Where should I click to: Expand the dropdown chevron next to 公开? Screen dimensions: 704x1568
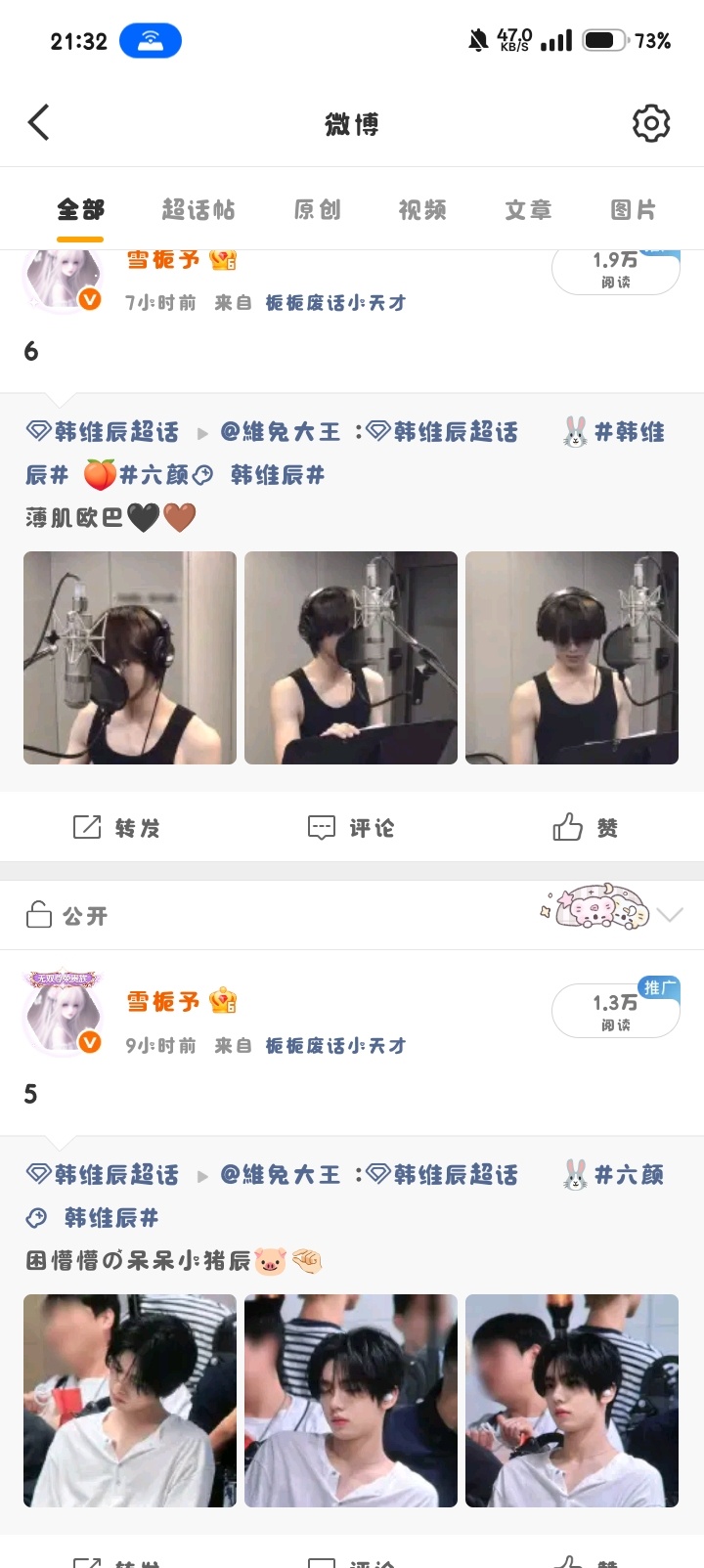(670, 915)
